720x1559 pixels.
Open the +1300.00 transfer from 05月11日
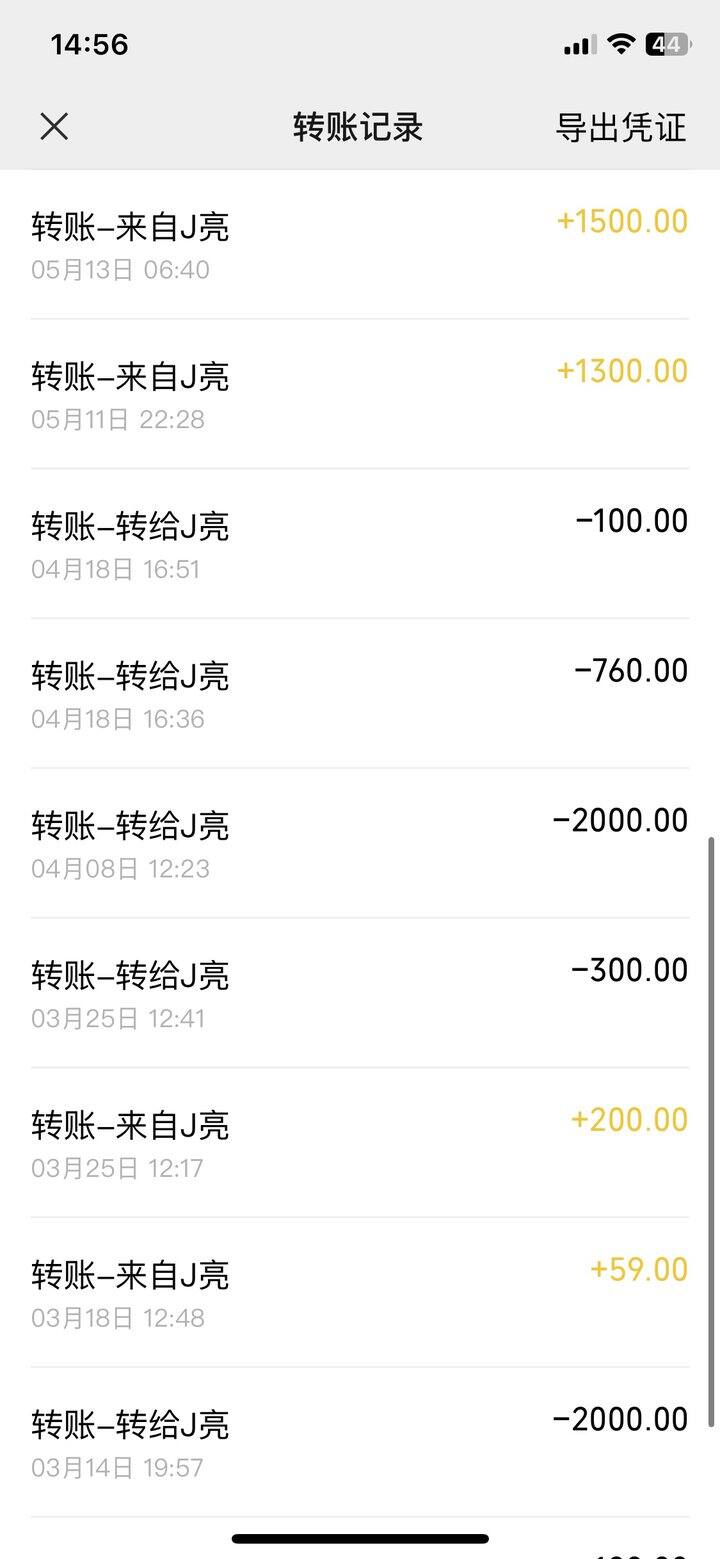[x=360, y=394]
